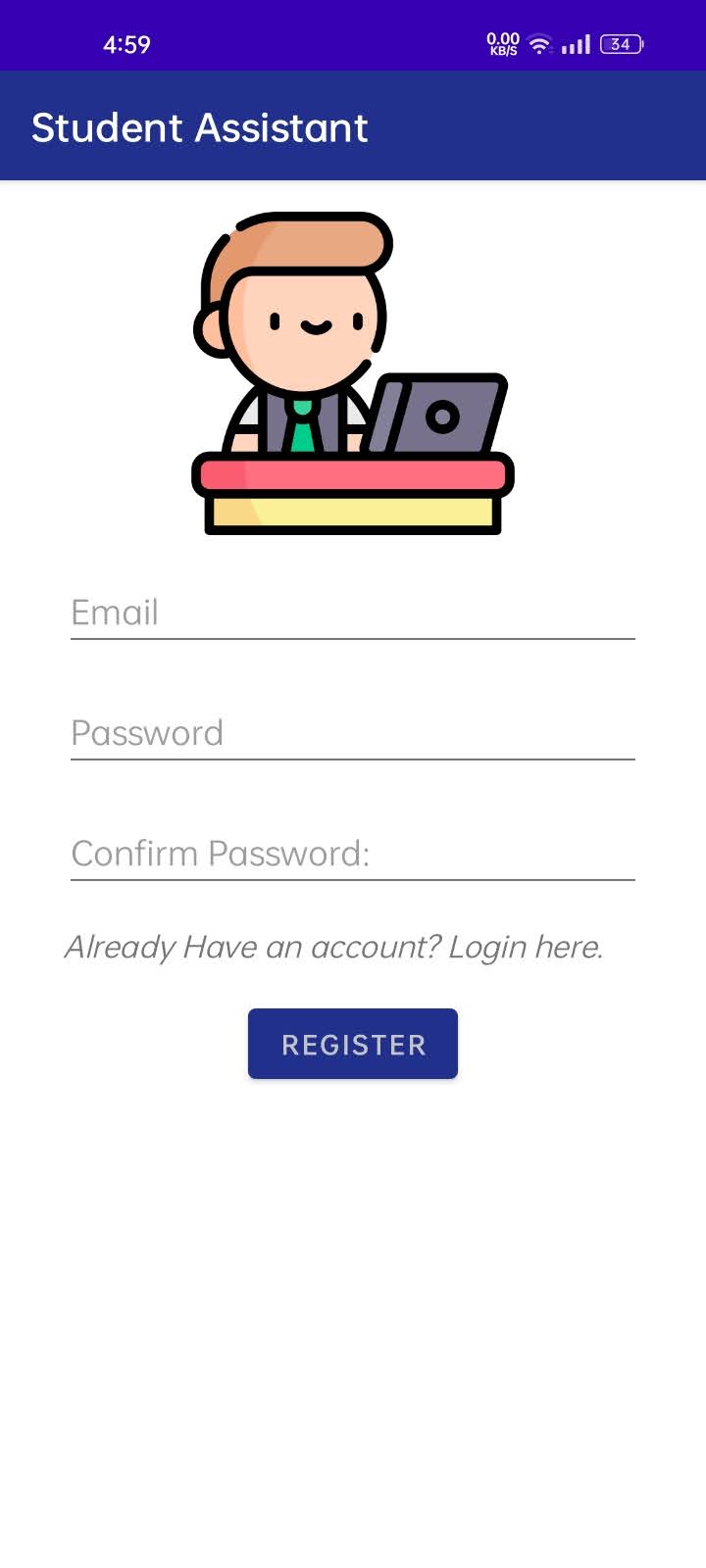Tap the status bar at the top
706x1568 pixels.
pyautogui.click(x=353, y=35)
